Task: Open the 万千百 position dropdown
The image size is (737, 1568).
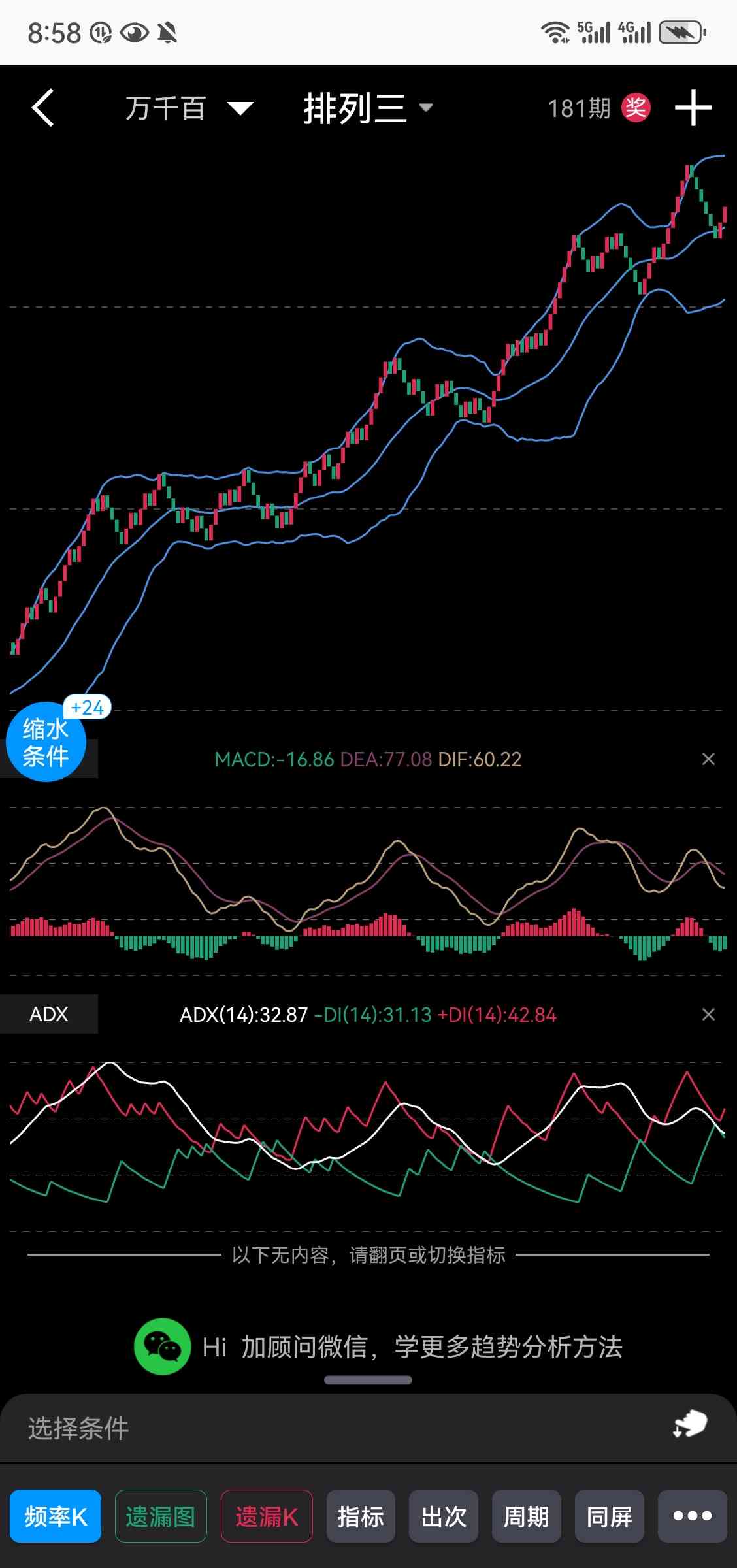Action: coord(189,108)
